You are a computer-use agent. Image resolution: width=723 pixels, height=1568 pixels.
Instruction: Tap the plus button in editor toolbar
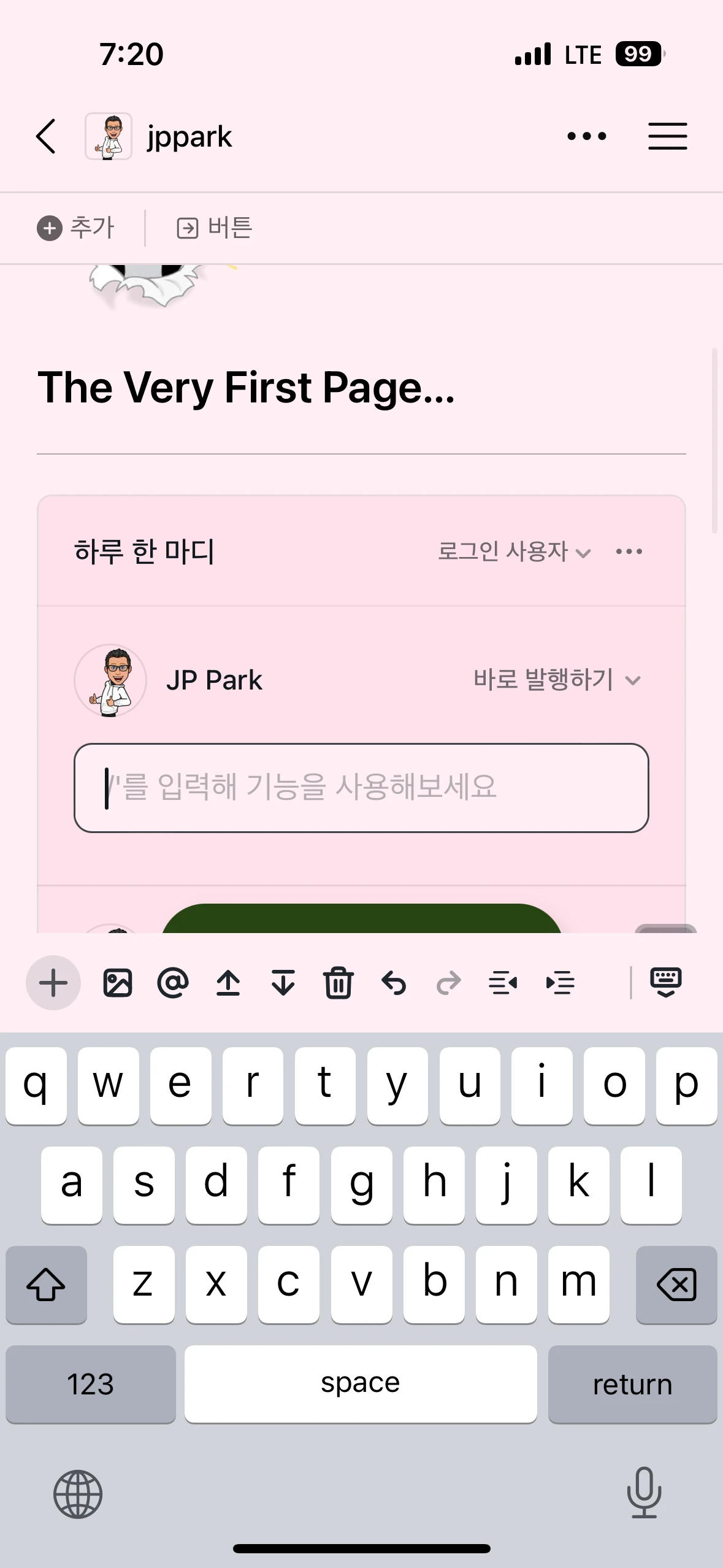(x=53, y=983)
